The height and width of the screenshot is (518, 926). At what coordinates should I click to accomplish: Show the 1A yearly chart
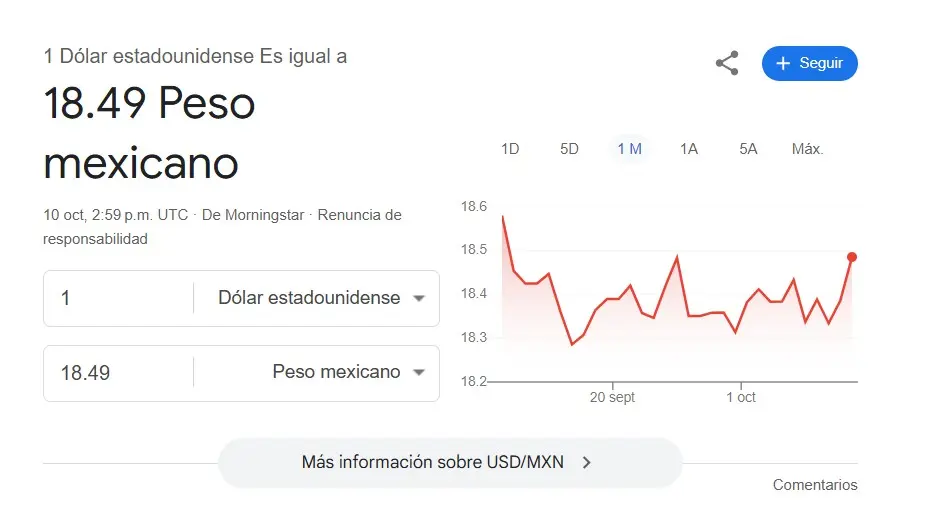pos(688,149)
